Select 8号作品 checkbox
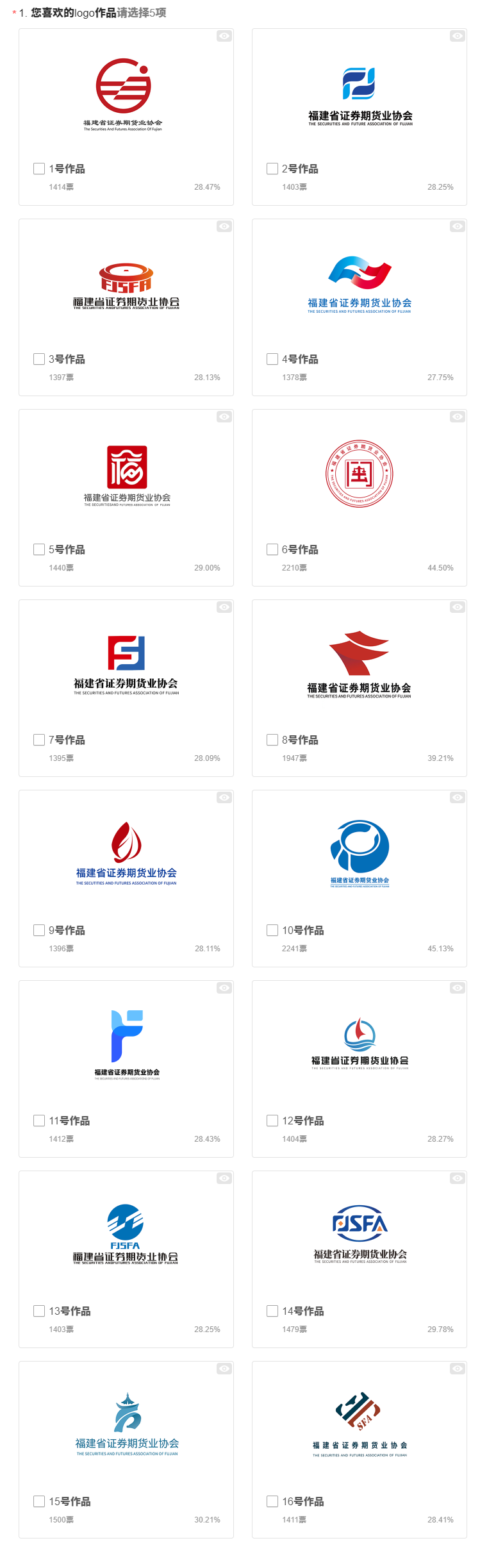 pos(272,740)
